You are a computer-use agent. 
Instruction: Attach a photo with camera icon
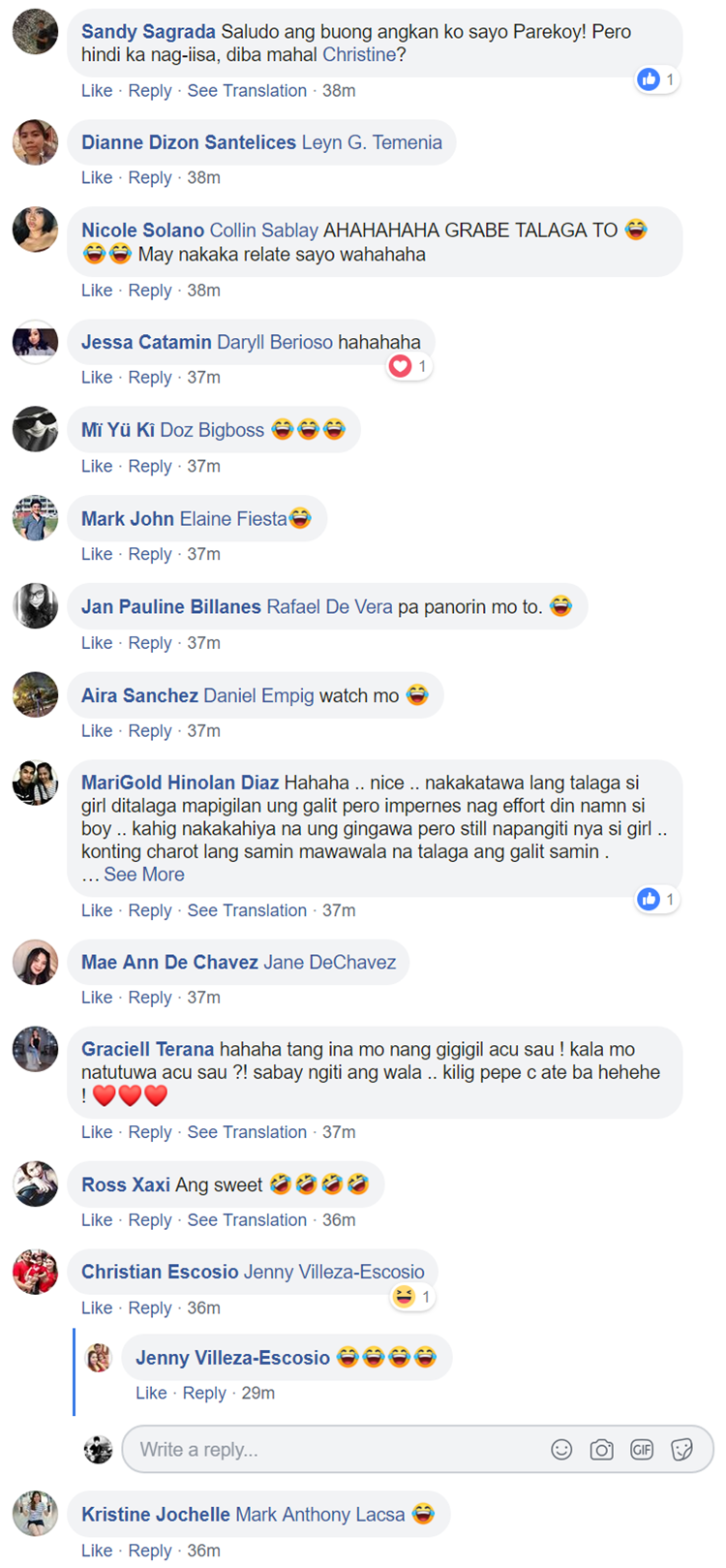(x=601, y=1450)
